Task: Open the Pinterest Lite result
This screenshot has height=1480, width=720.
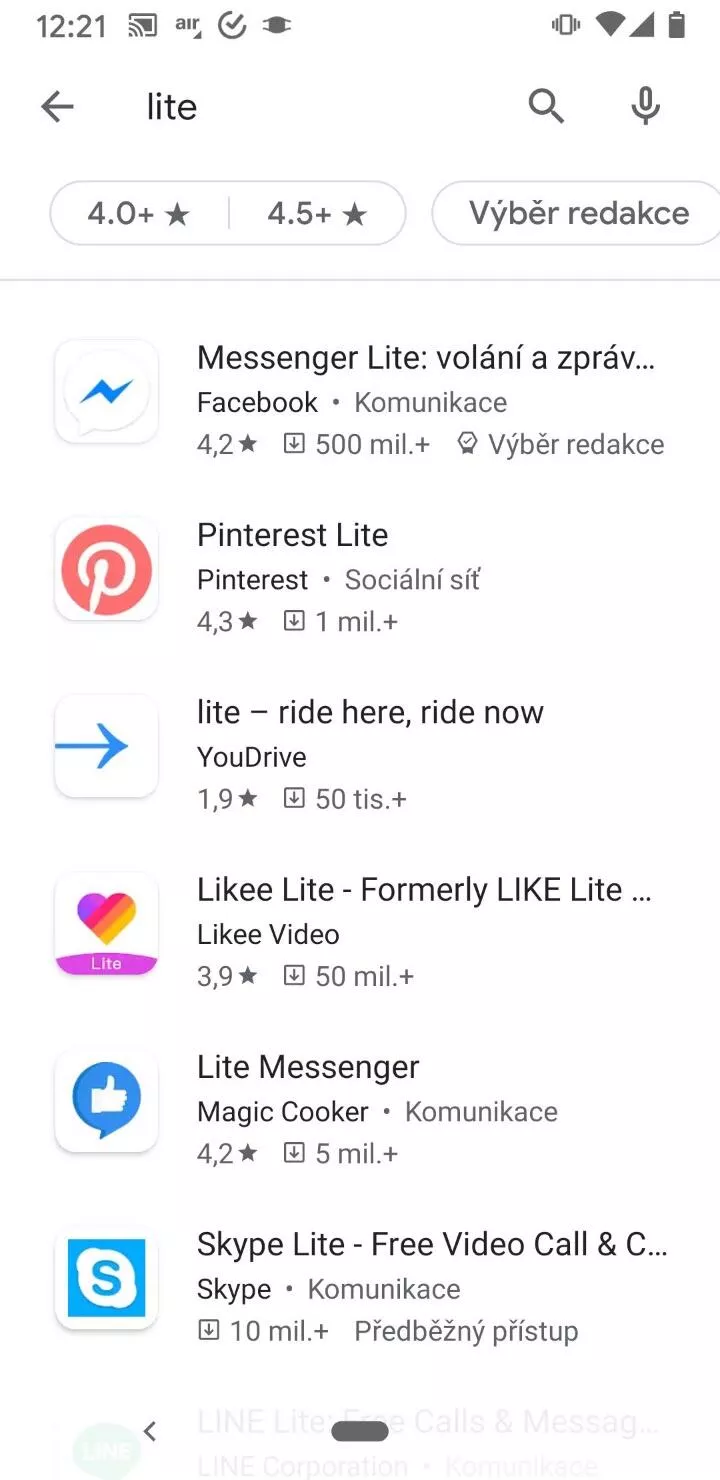Action: 360,578
